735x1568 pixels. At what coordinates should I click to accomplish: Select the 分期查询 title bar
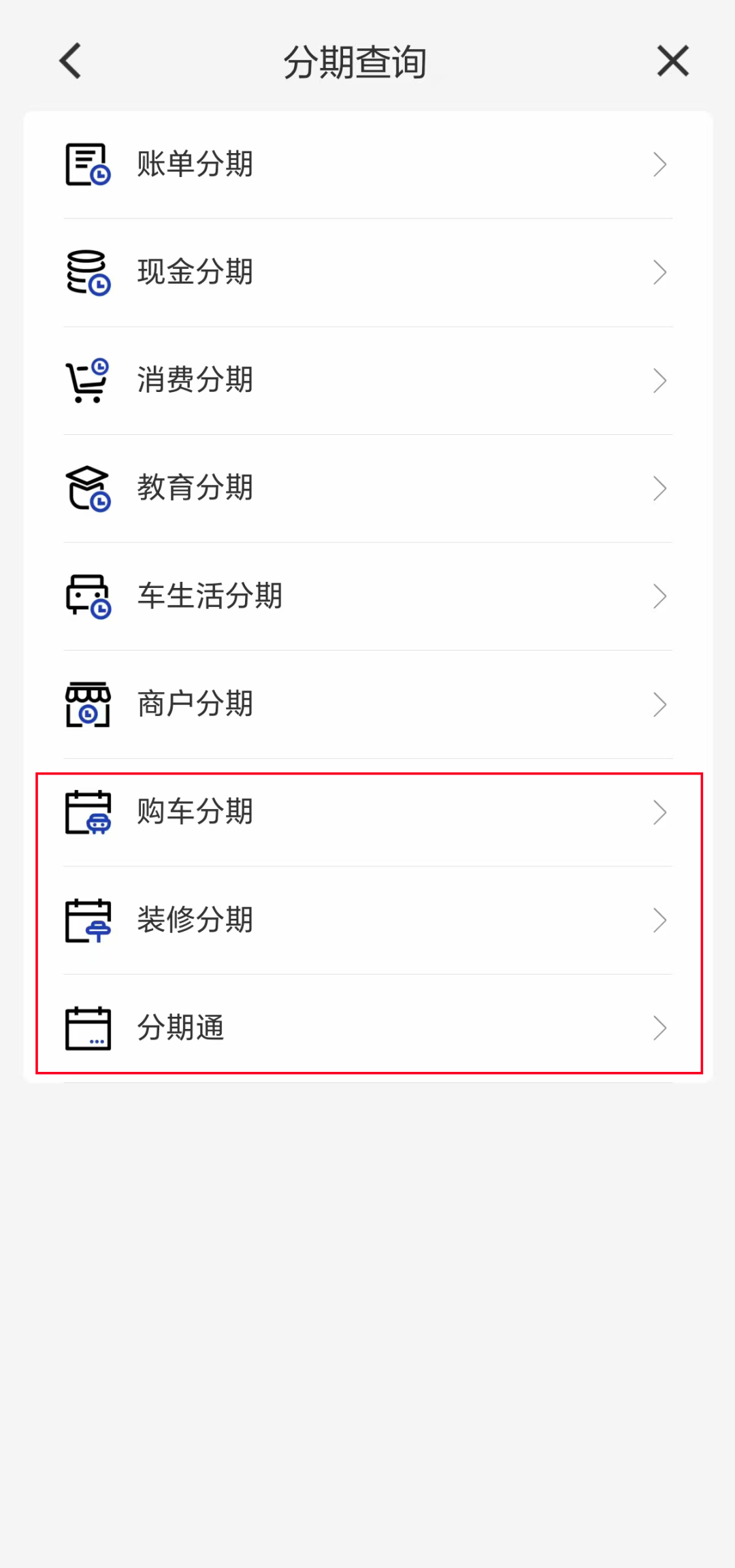pyautogui.click(x=357, y=61)
